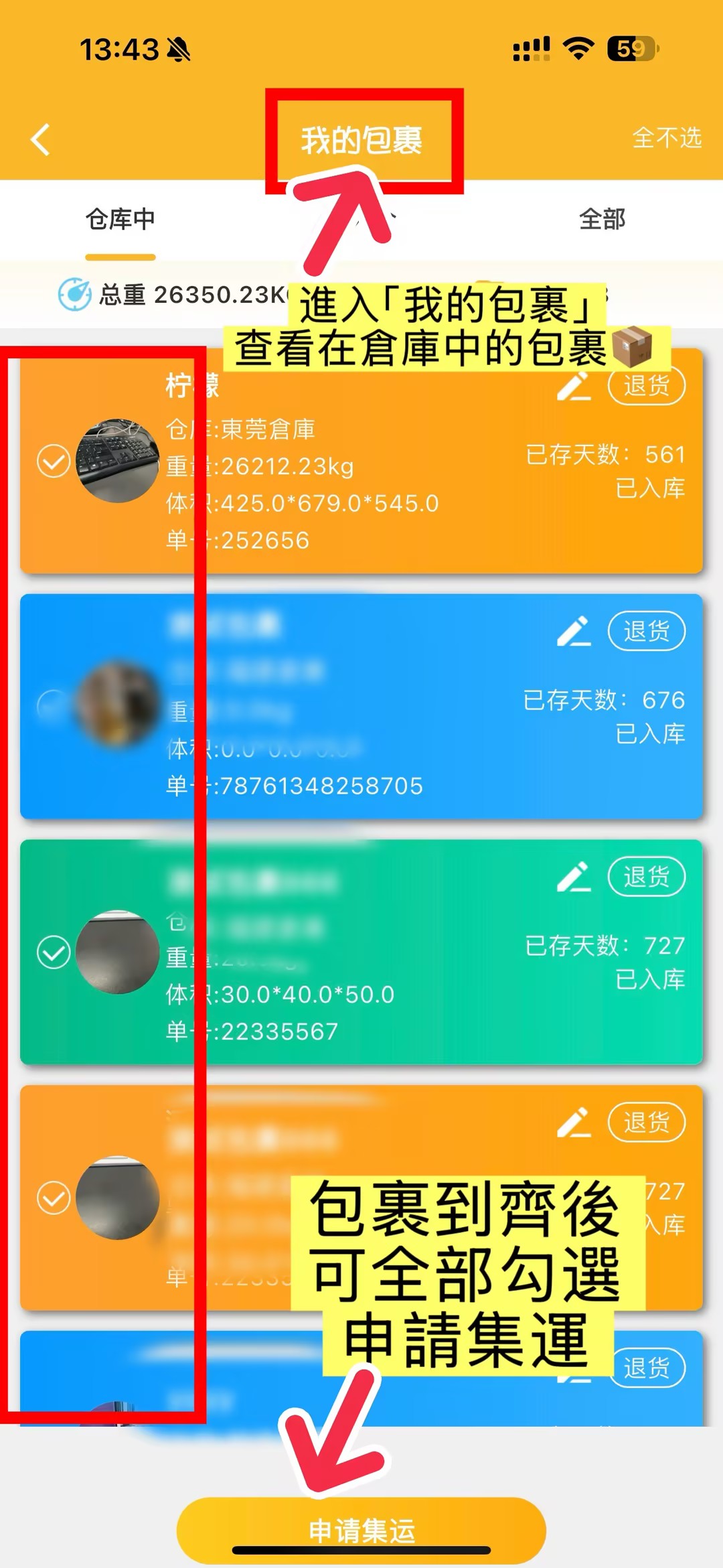Screen dimensions: 723x1568
Task: Click 退货 on the 柠檬 package
Action: pos(646,387)
